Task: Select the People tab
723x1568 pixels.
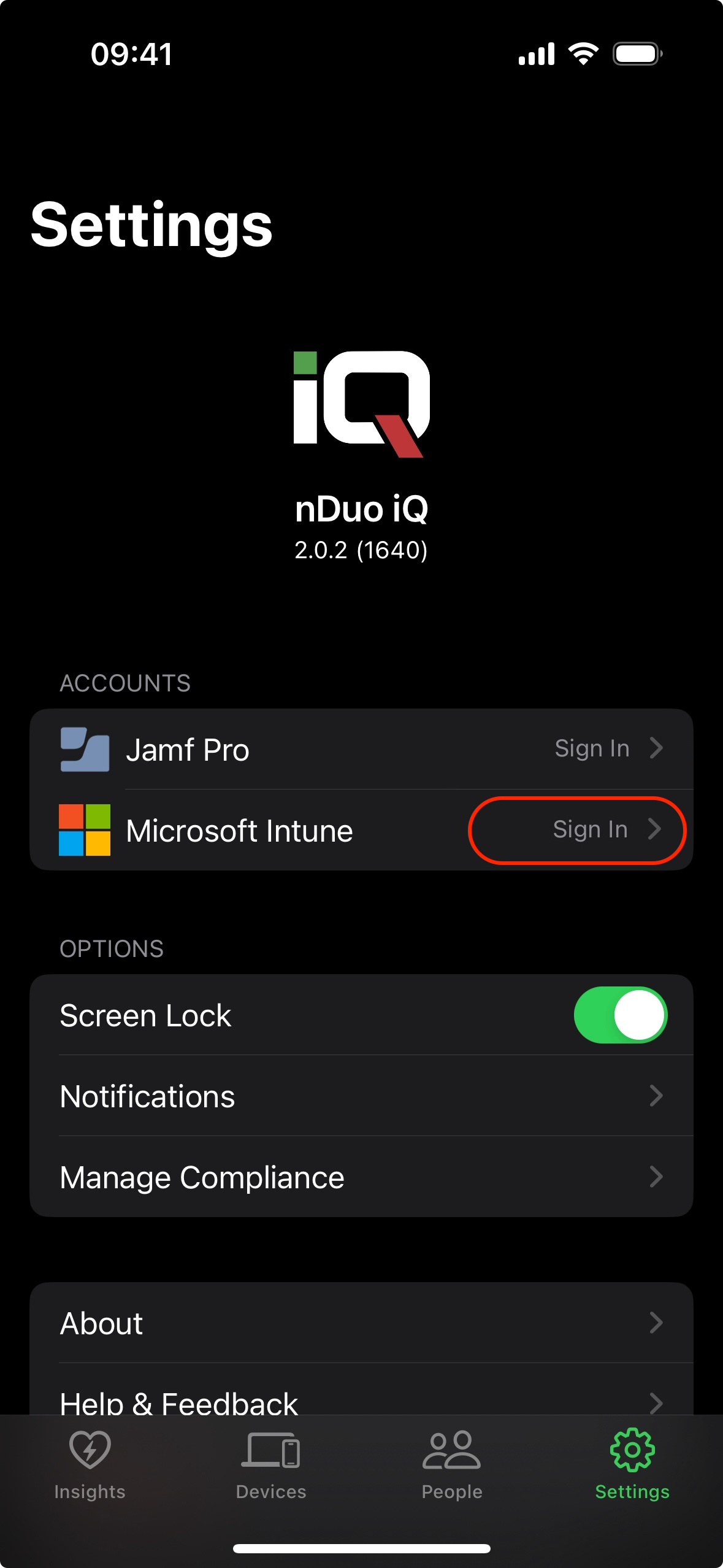Action: point(452,1464)
